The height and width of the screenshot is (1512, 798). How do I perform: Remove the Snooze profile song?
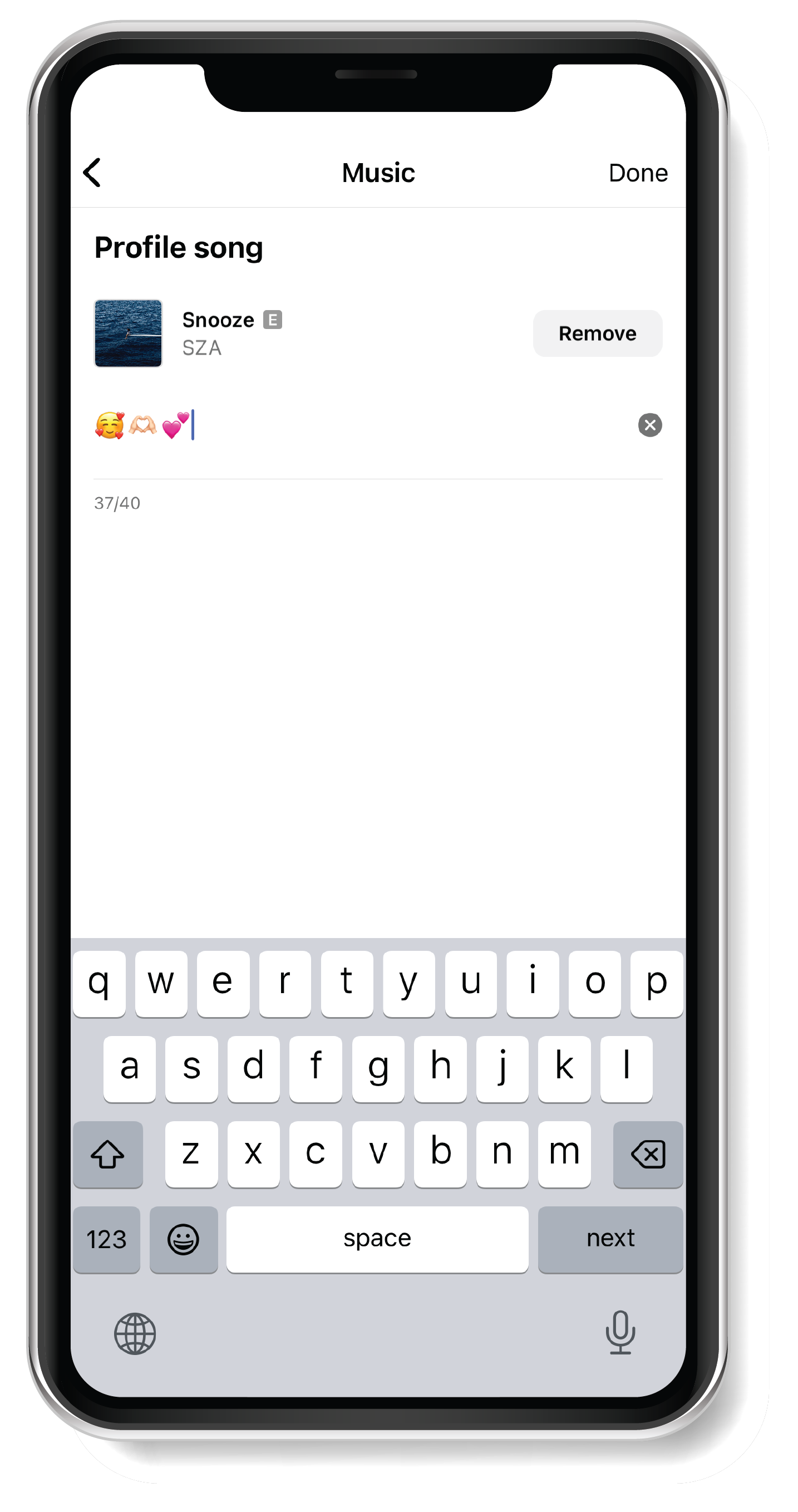(597, 333)
